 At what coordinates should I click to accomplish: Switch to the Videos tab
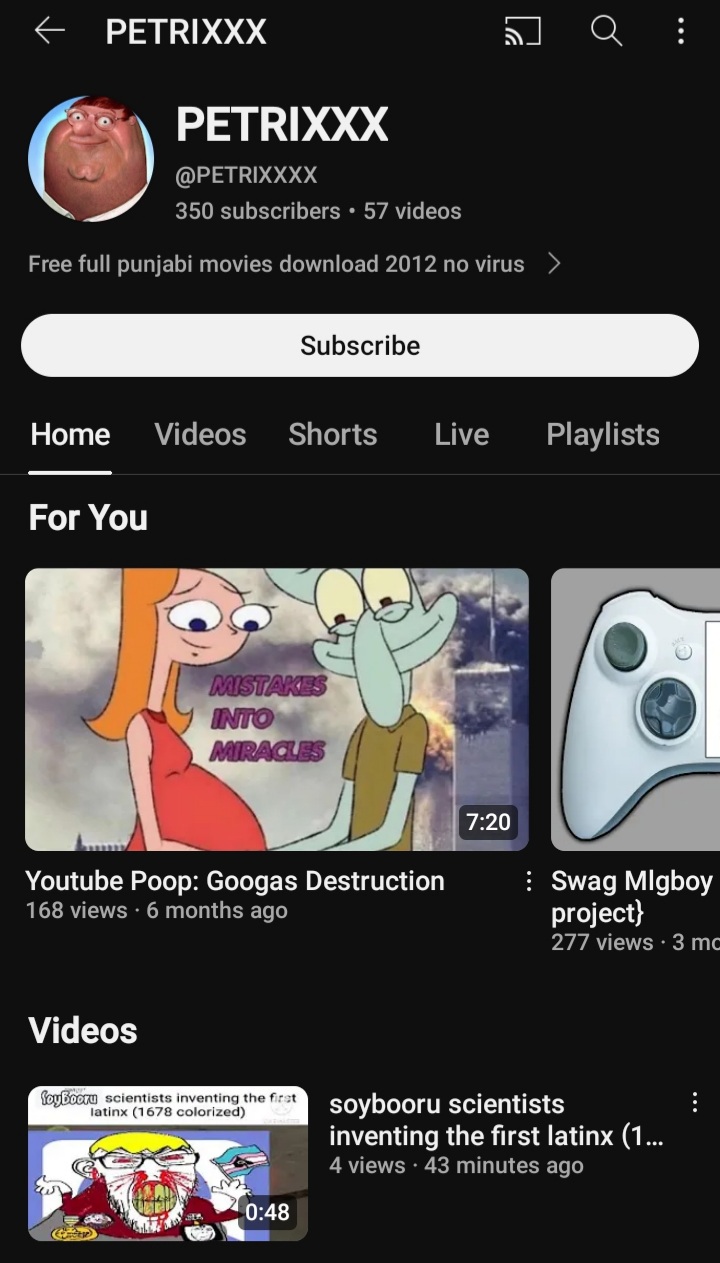[200, 434]
